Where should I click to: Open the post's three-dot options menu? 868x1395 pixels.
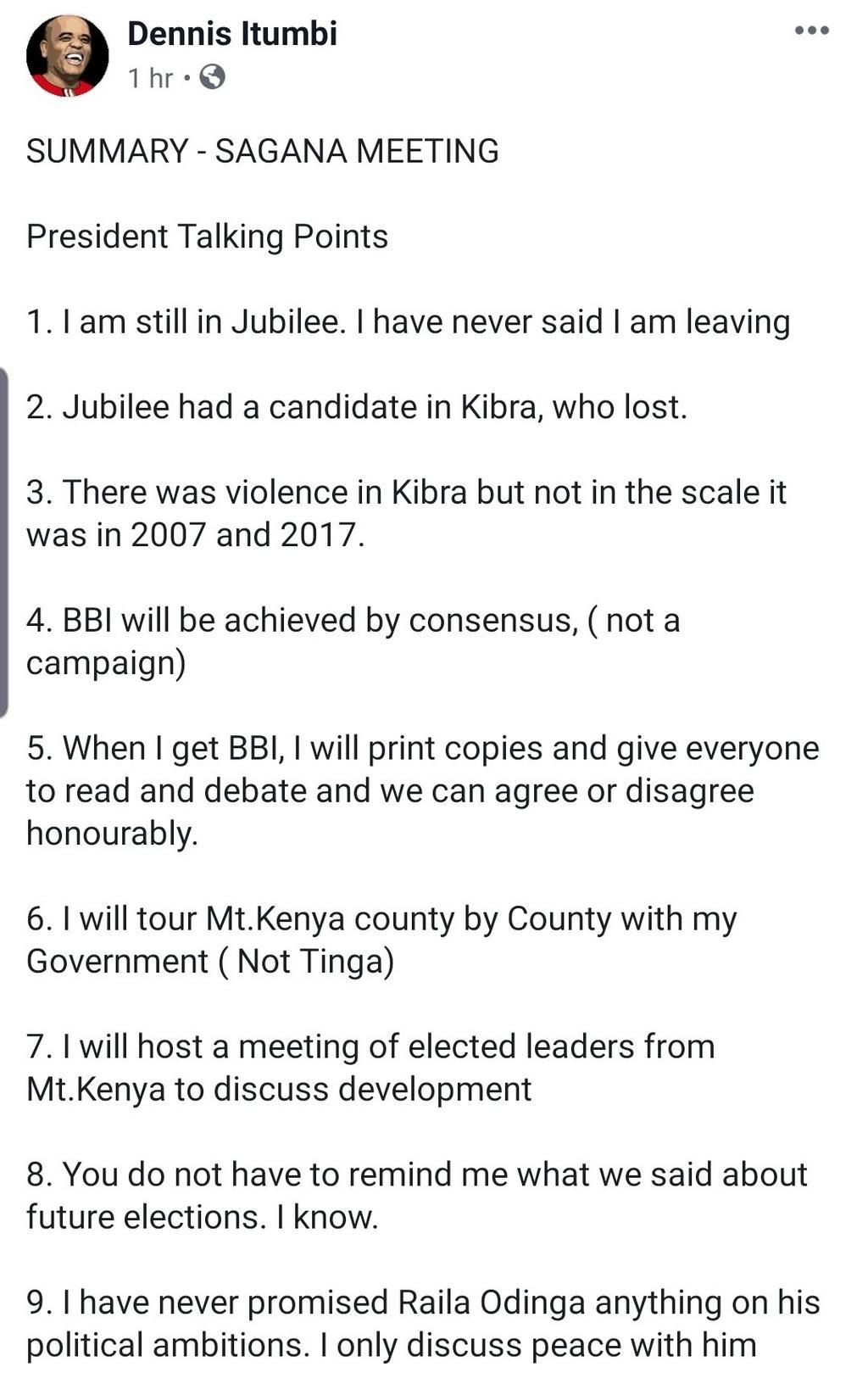[811, 31]
